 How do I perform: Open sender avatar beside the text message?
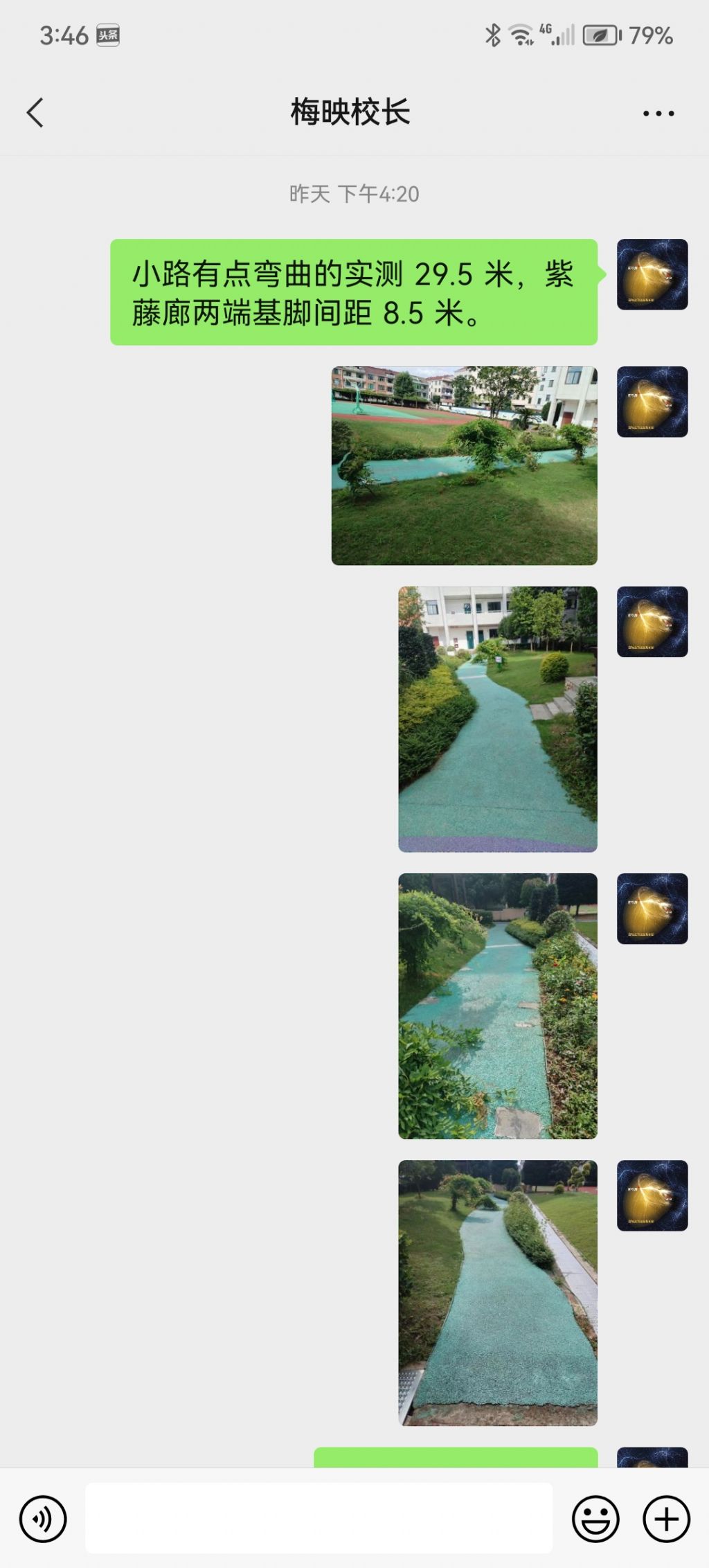point(652,274)
